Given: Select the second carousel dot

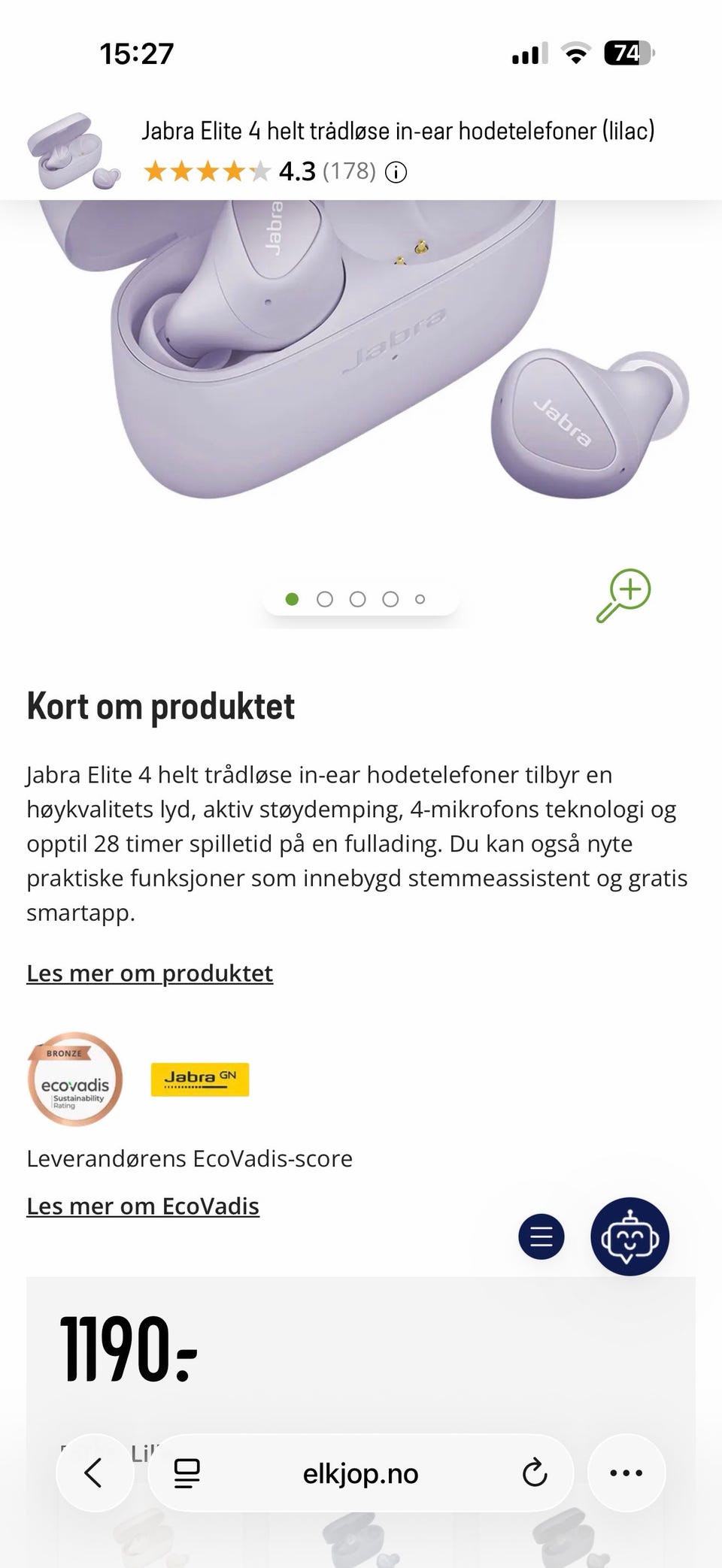Looking at the screenshot, I should (x=326, y=599).
